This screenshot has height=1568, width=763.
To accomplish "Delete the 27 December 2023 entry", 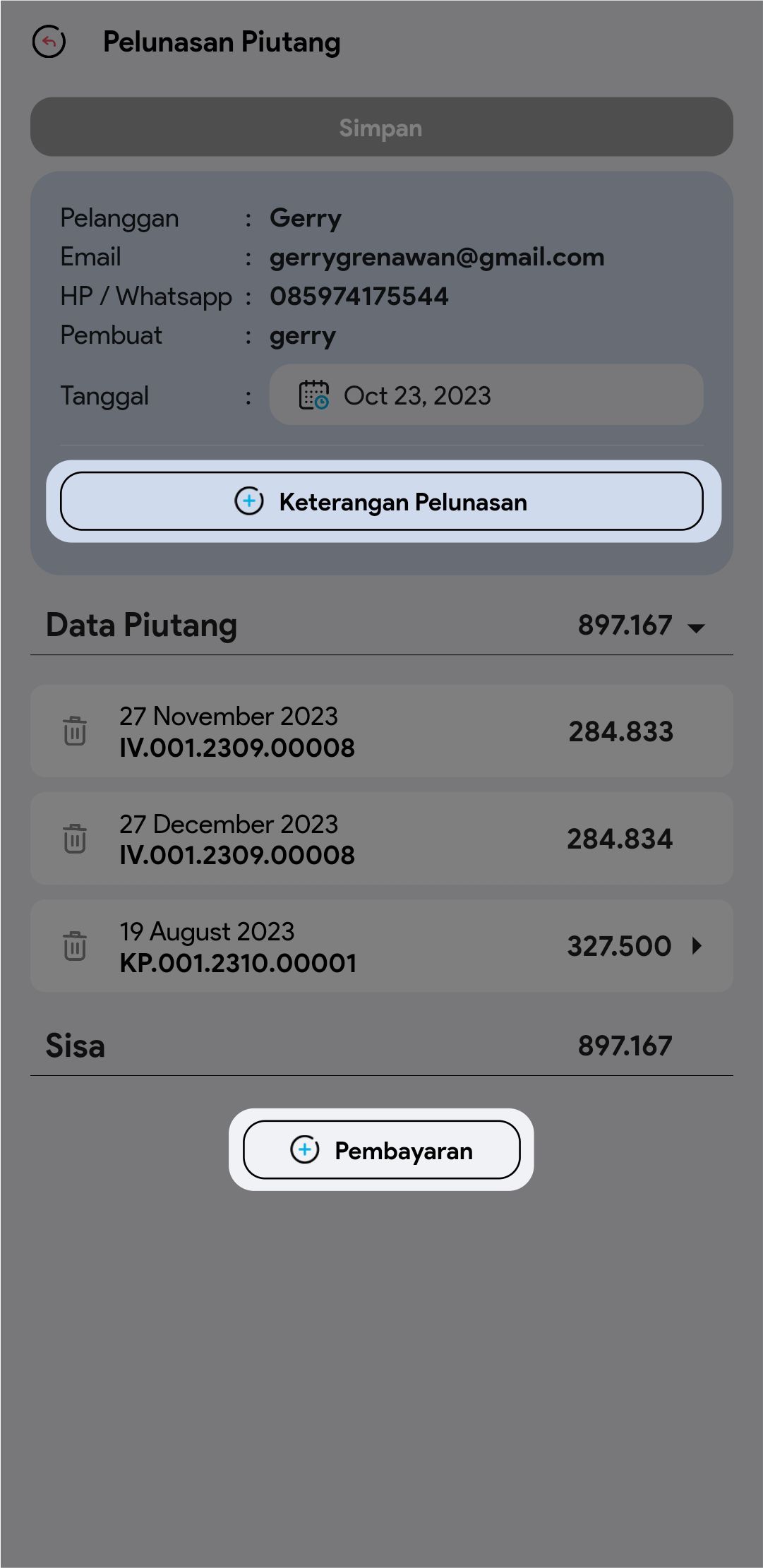I will click(75, 839).
